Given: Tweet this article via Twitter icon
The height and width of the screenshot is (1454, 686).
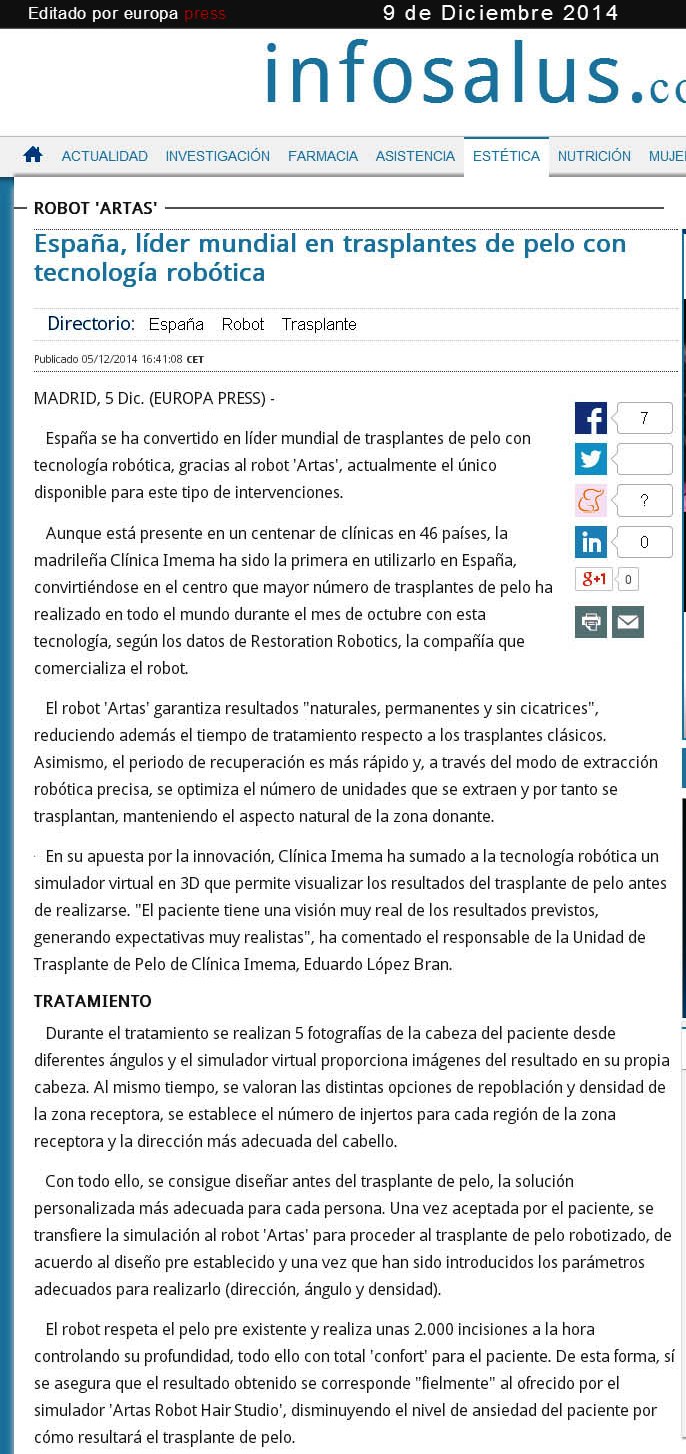Looking at the screenshot, I should tap(591, 459).
